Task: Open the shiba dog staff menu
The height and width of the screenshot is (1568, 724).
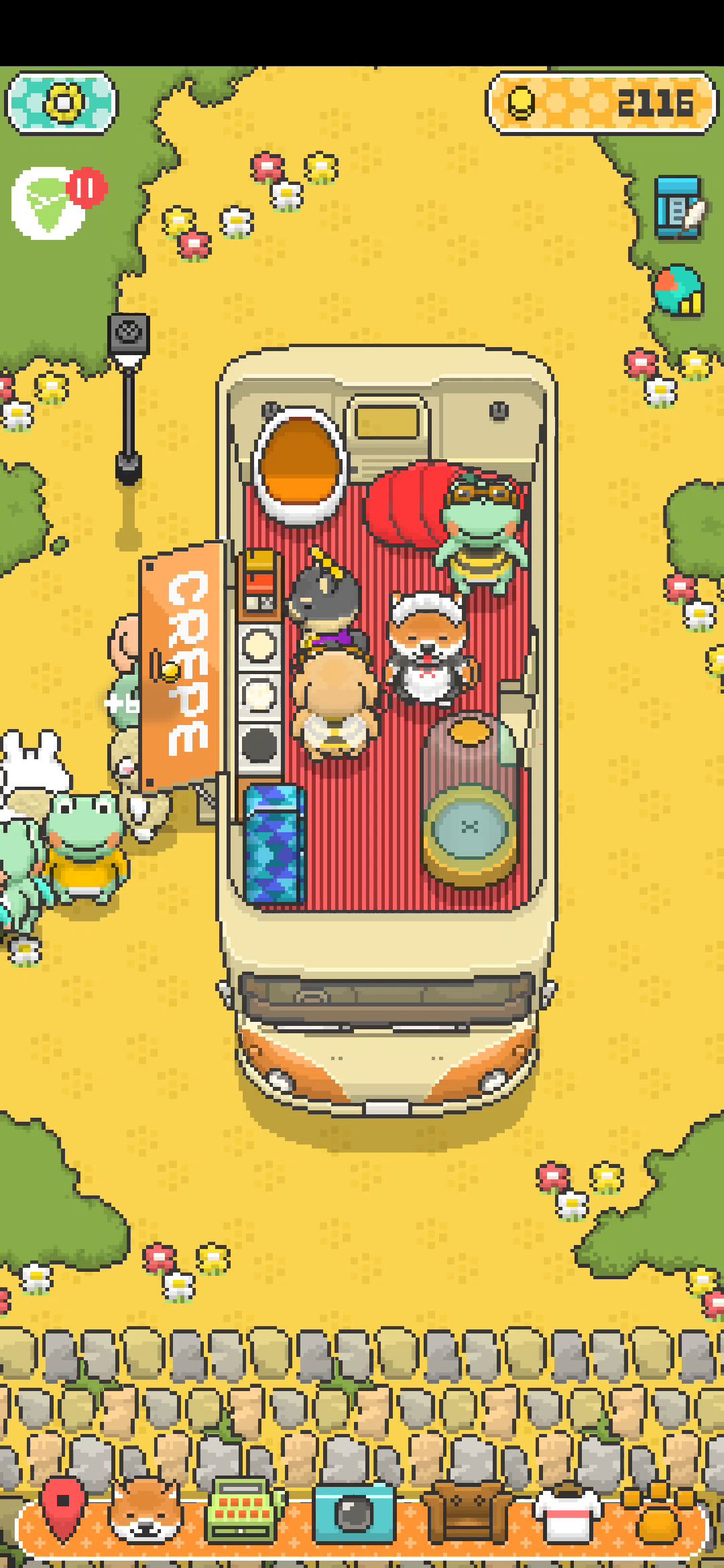Action: [145, 1513]
